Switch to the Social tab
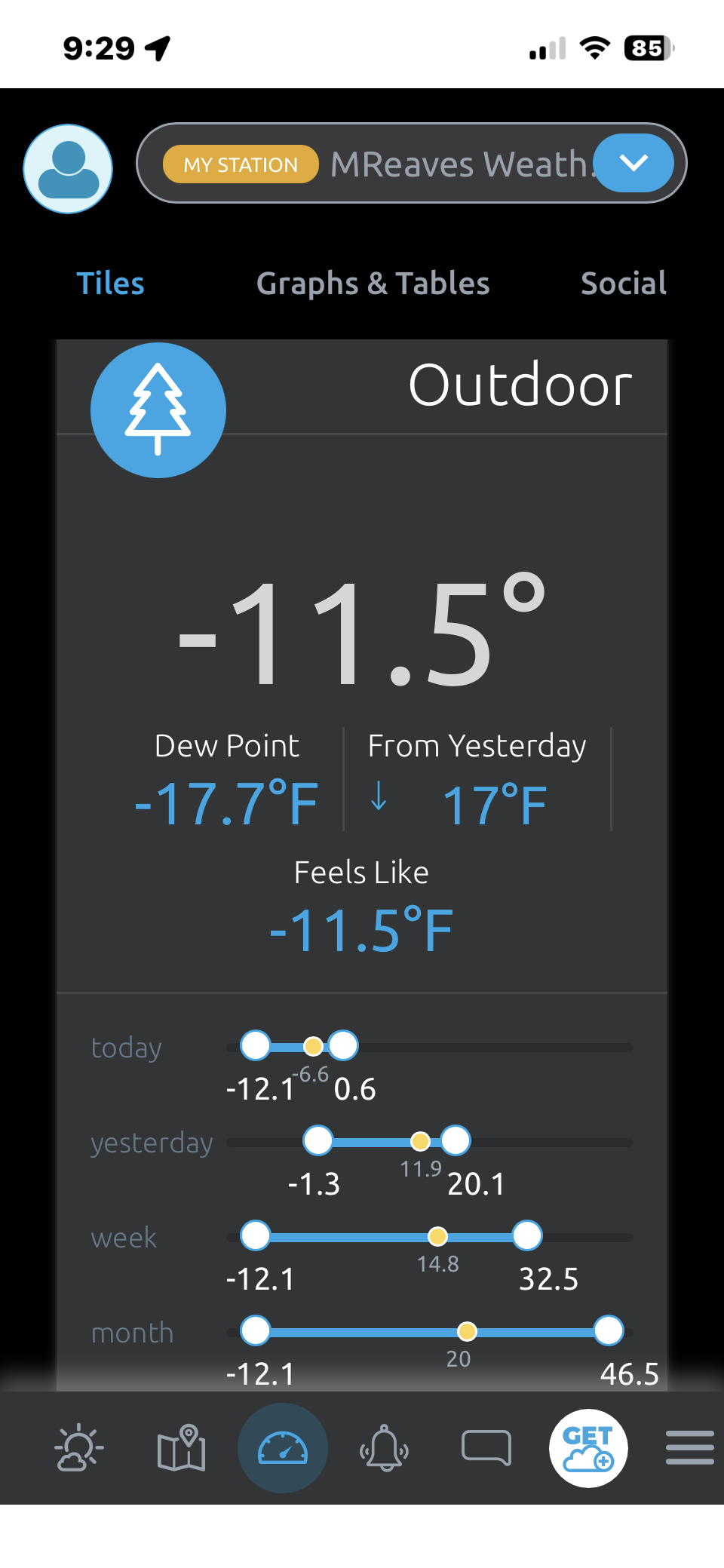 [x=623, y=284]
